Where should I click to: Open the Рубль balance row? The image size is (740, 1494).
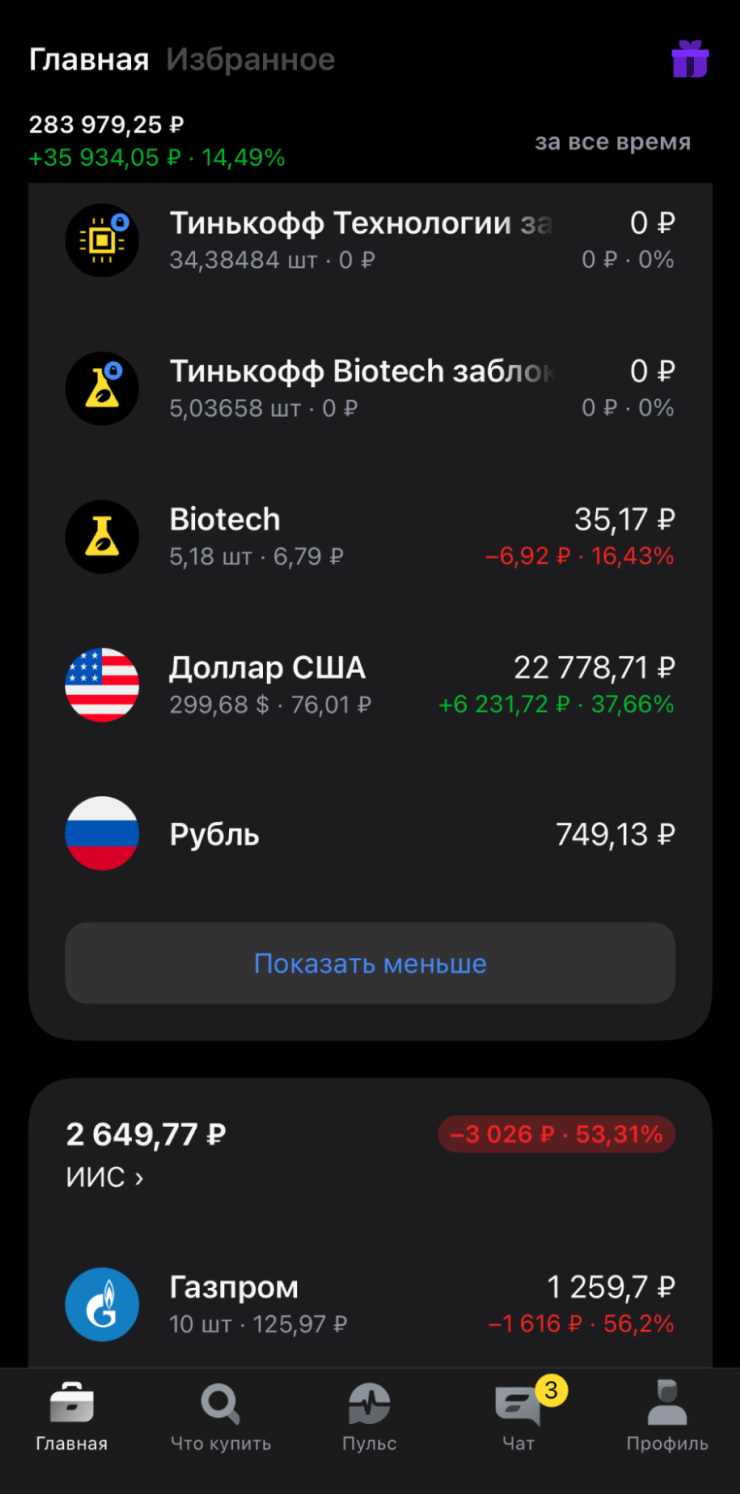(370, 833)
